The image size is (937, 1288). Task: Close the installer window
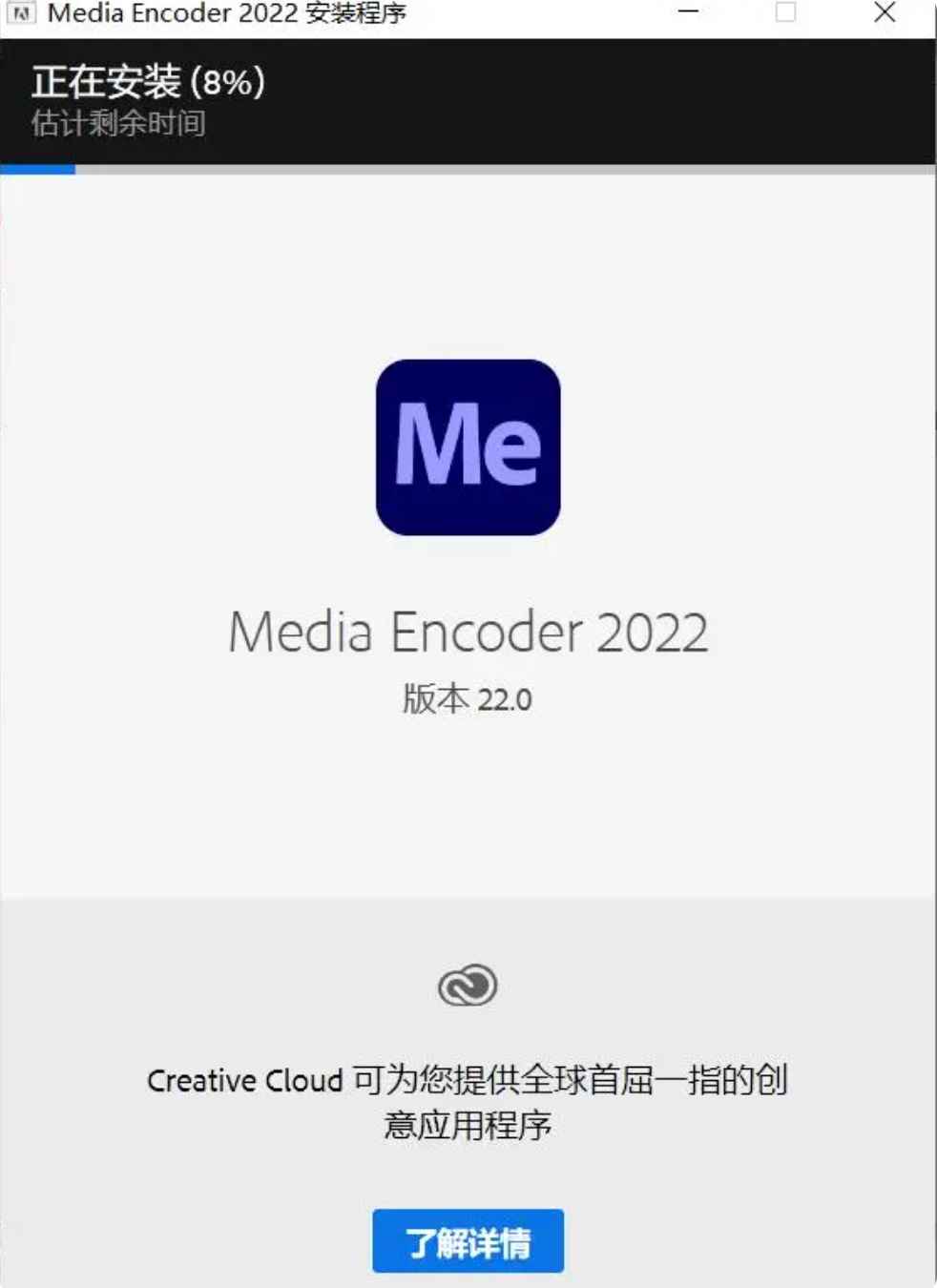(885, 13)
